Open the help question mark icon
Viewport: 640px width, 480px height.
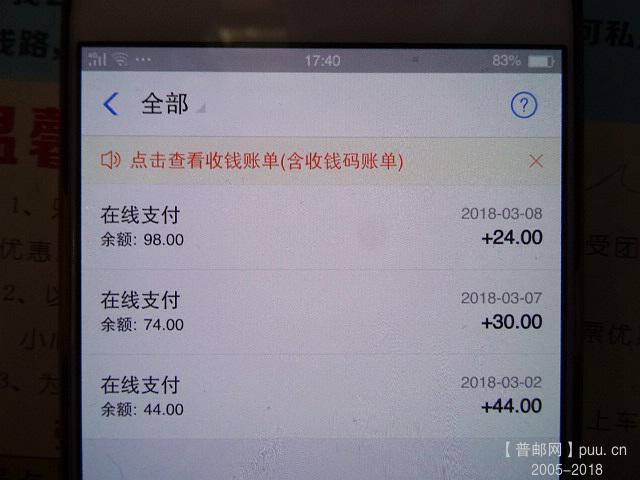click(x=523, y=105)
